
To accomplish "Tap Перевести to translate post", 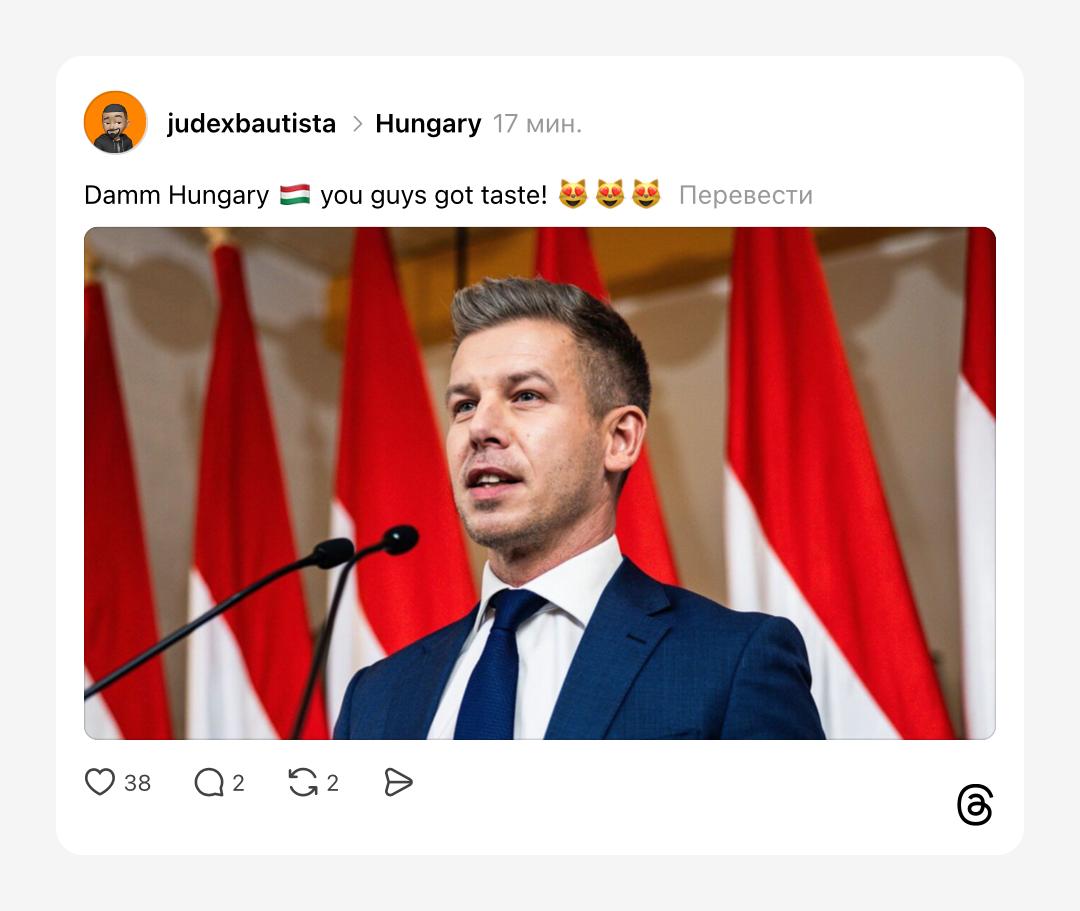I will [745, 195].
